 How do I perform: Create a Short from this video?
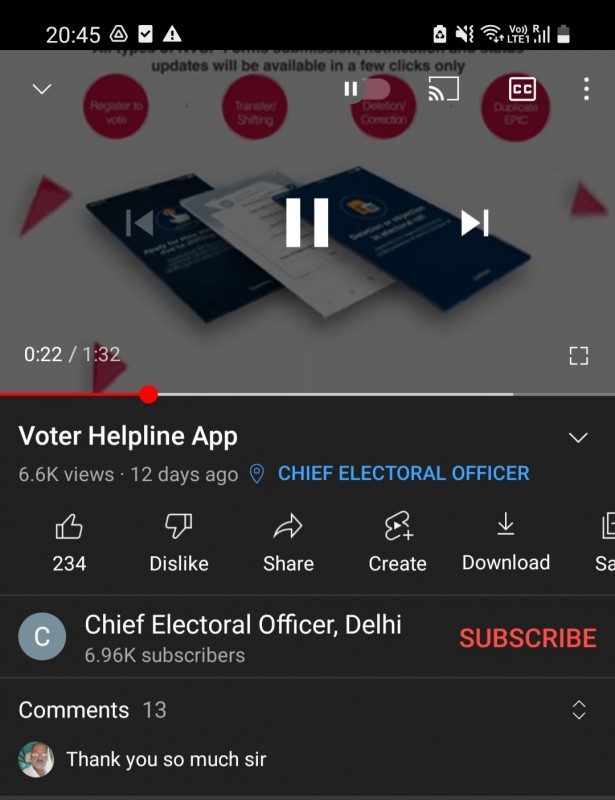pos(397,541)
